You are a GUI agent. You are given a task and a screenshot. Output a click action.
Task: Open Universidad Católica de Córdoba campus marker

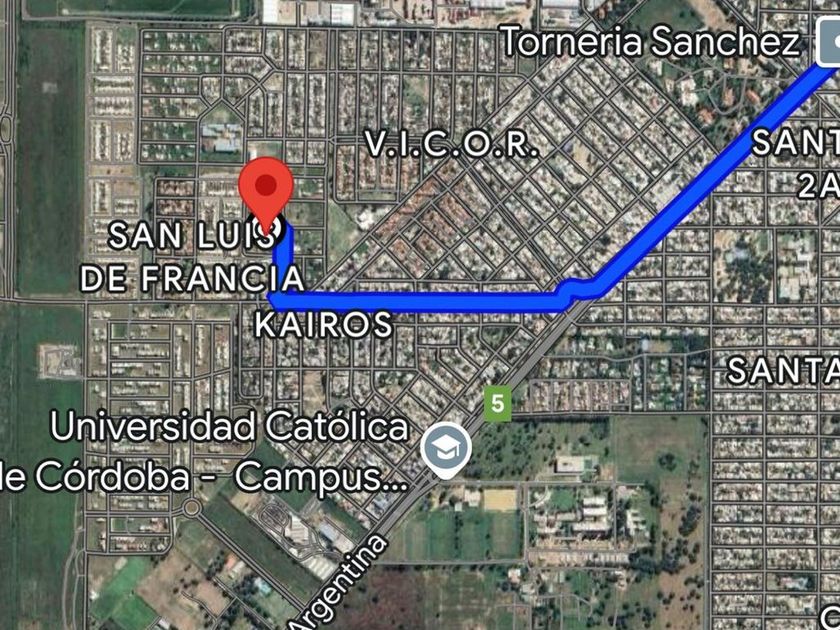tap(446, 449)
